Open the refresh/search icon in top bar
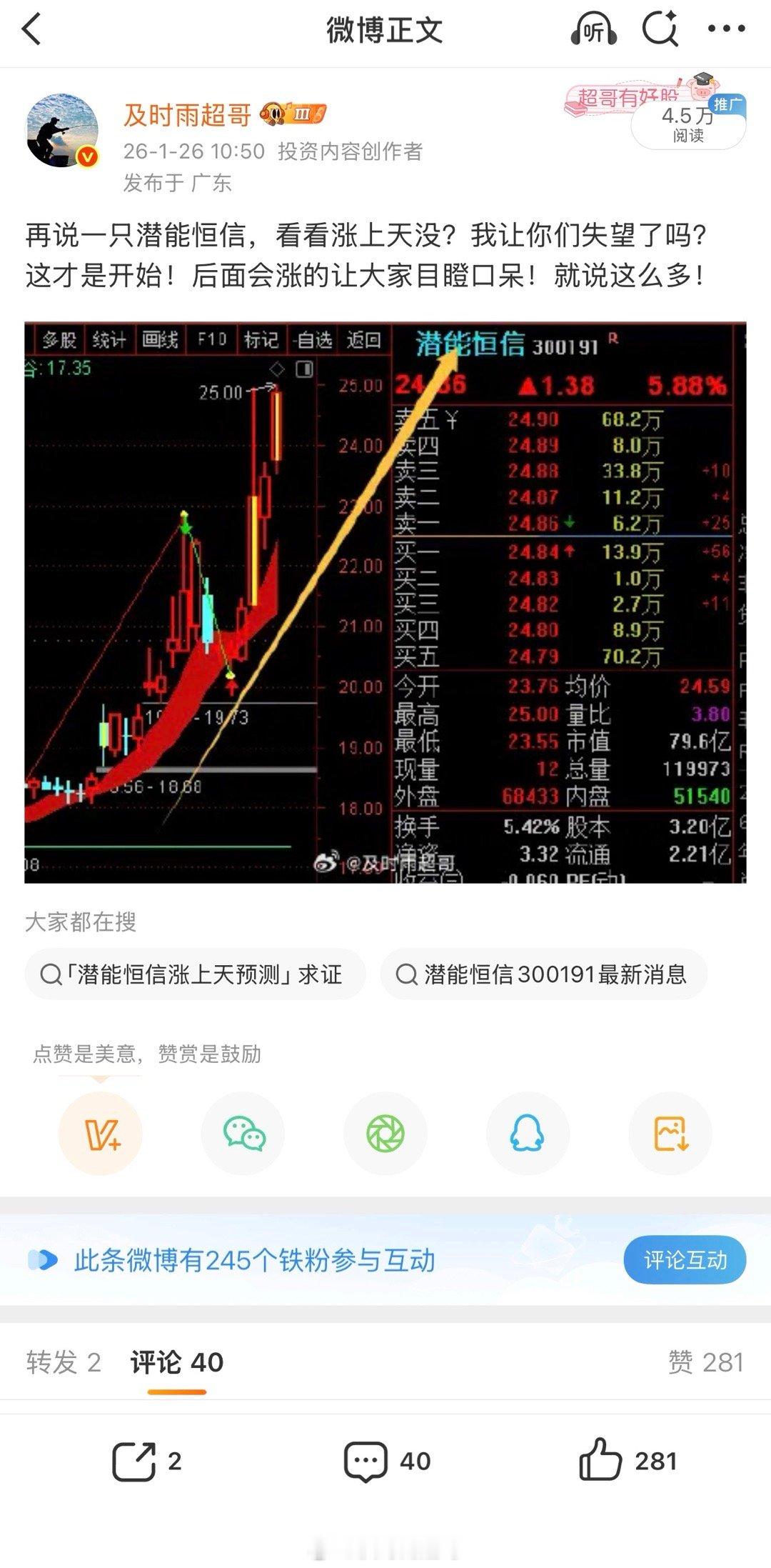The height and width of the screenshot is (1568, 771). [658, 30]
